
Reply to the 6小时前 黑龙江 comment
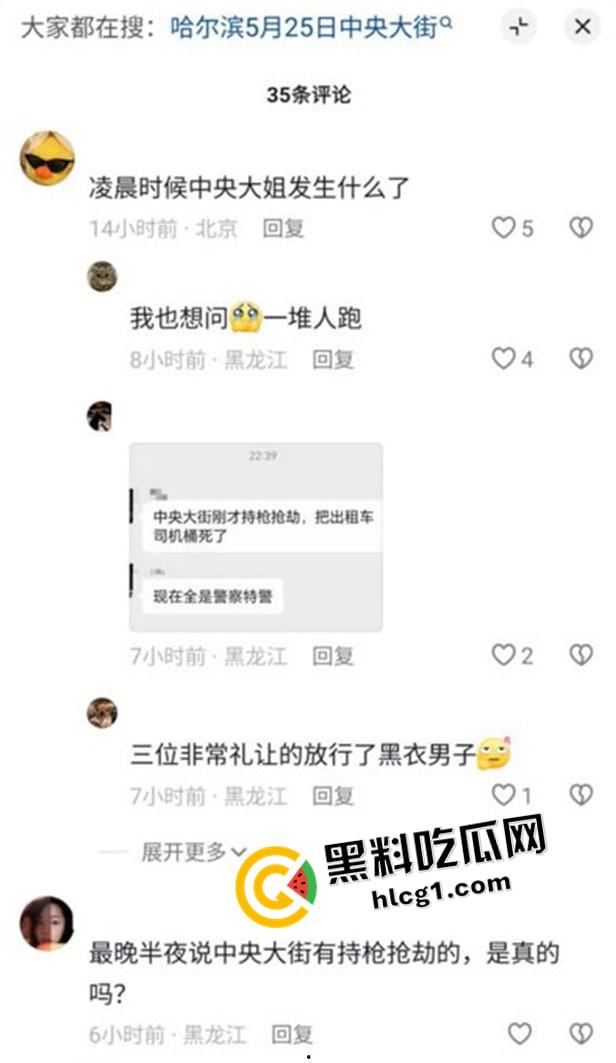pyautogui.click(x=292, y=1034)
